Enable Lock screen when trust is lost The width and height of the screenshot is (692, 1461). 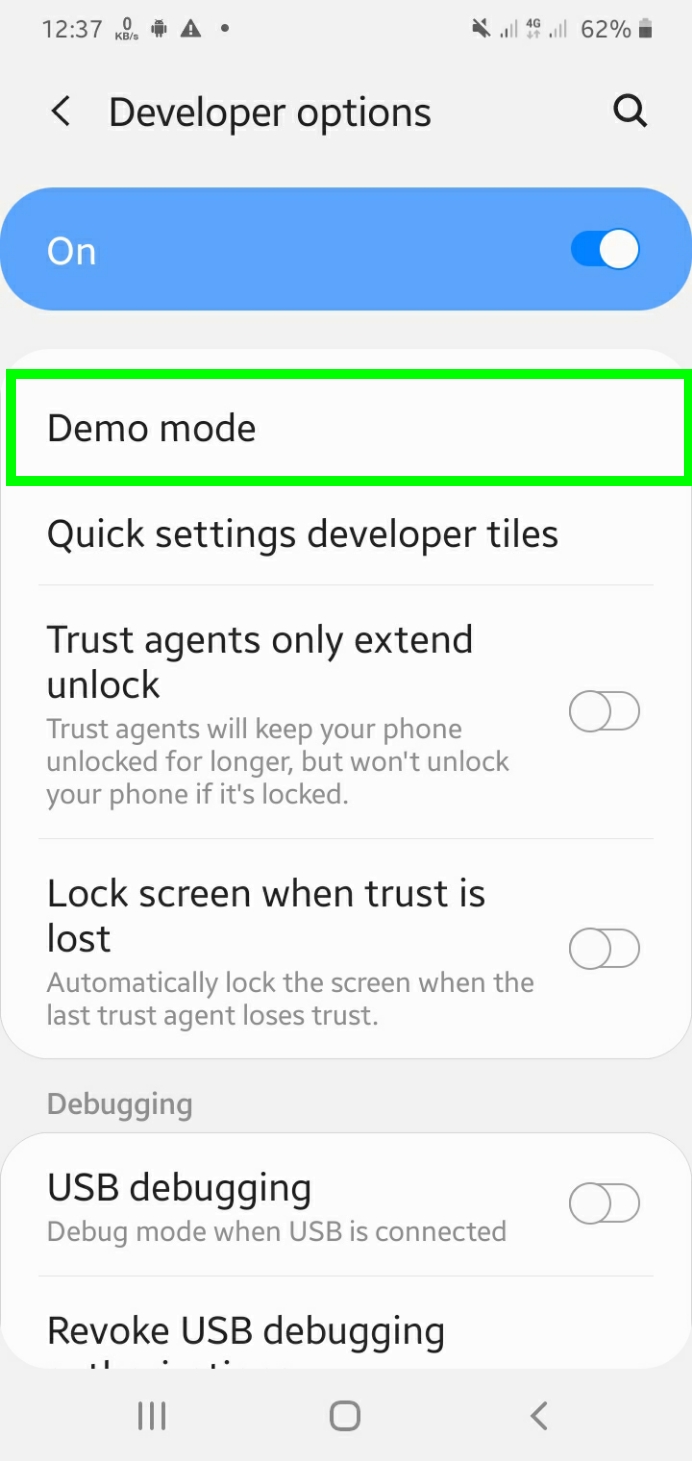604,949
